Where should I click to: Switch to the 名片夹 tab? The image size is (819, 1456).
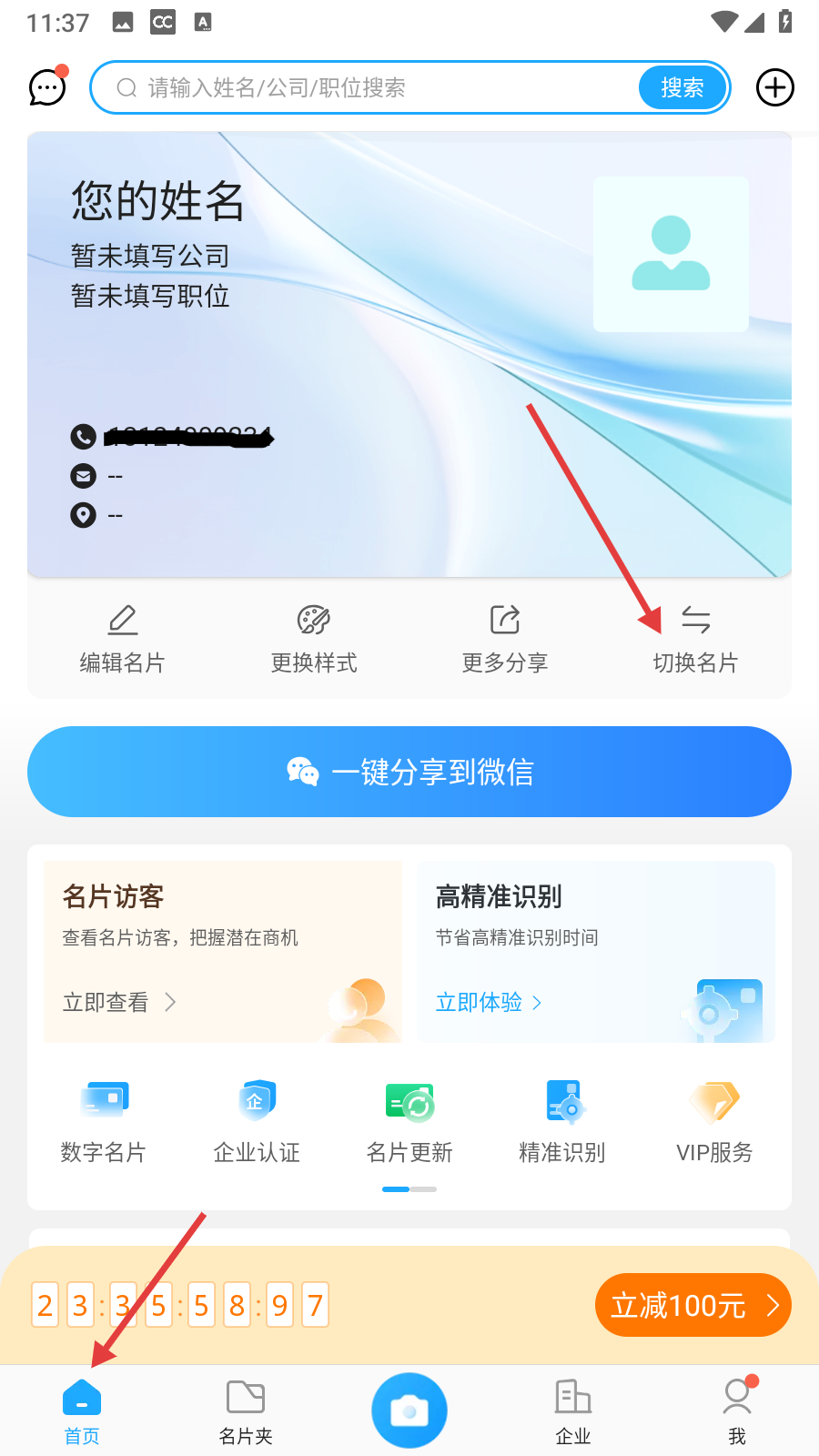(x=246, y=1410)
